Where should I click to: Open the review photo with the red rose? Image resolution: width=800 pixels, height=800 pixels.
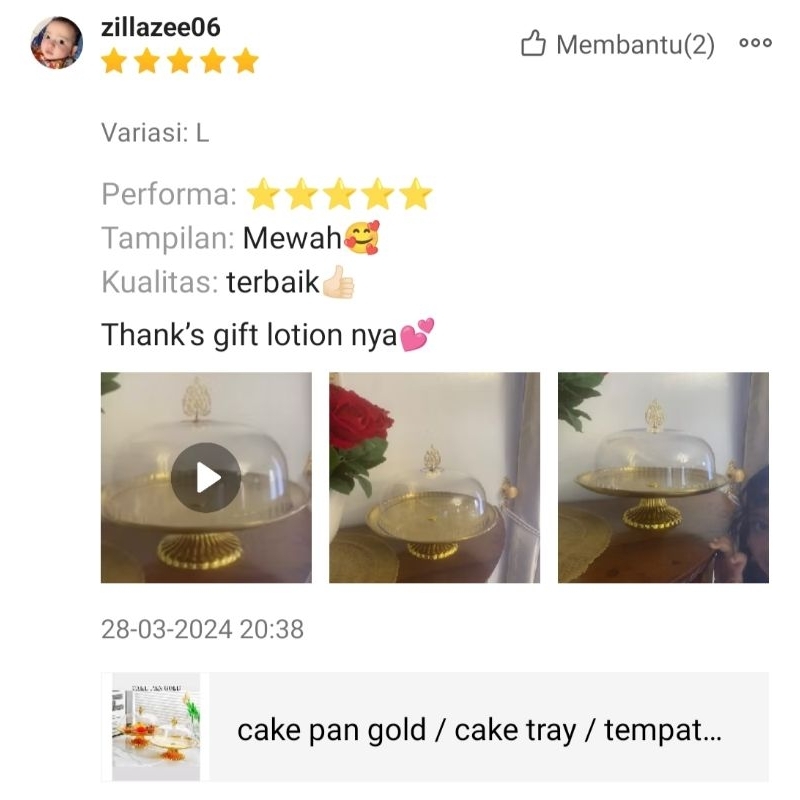point(434,478)
